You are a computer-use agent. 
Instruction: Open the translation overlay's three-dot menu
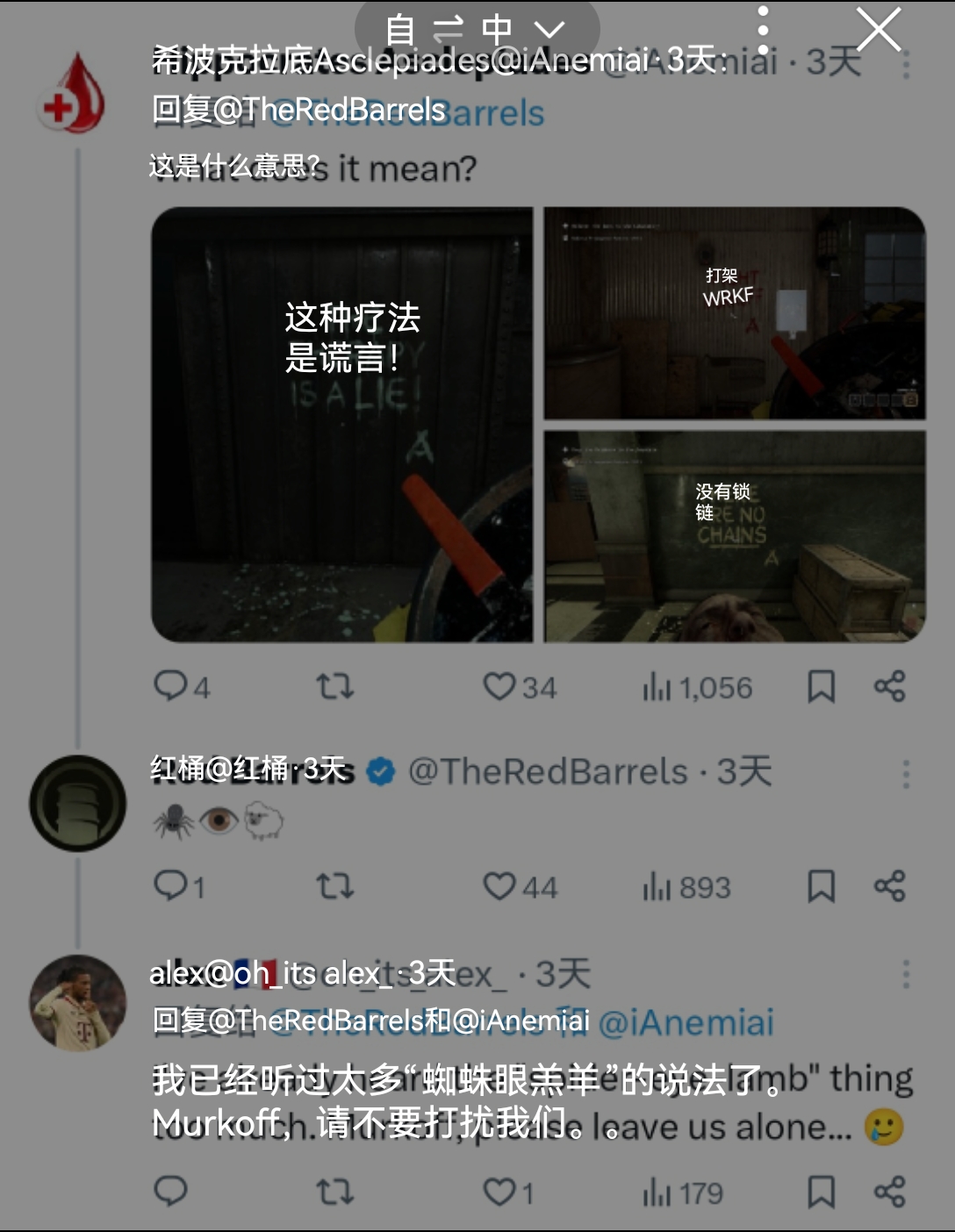tap(763, 32)
